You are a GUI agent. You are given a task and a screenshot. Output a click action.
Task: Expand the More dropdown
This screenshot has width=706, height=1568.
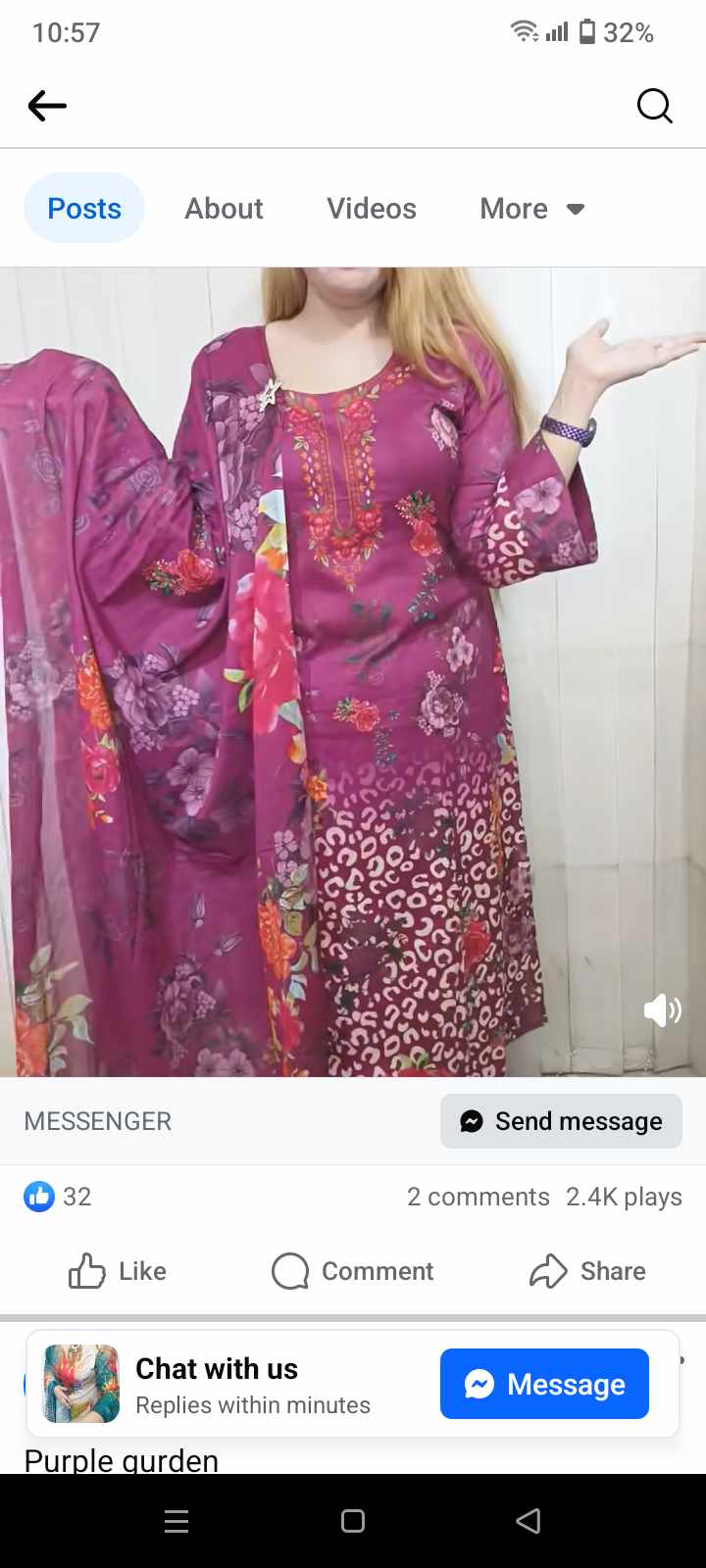click(x=531, y=209)
